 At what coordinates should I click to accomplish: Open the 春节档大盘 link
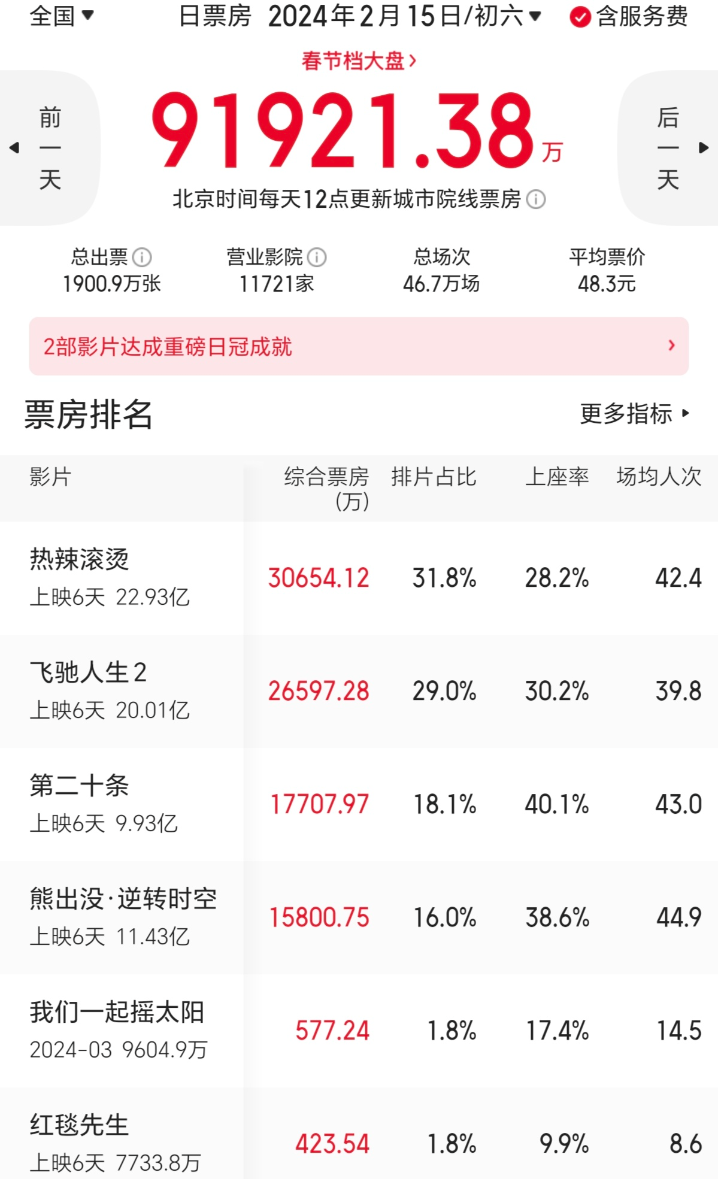[359, 60]
